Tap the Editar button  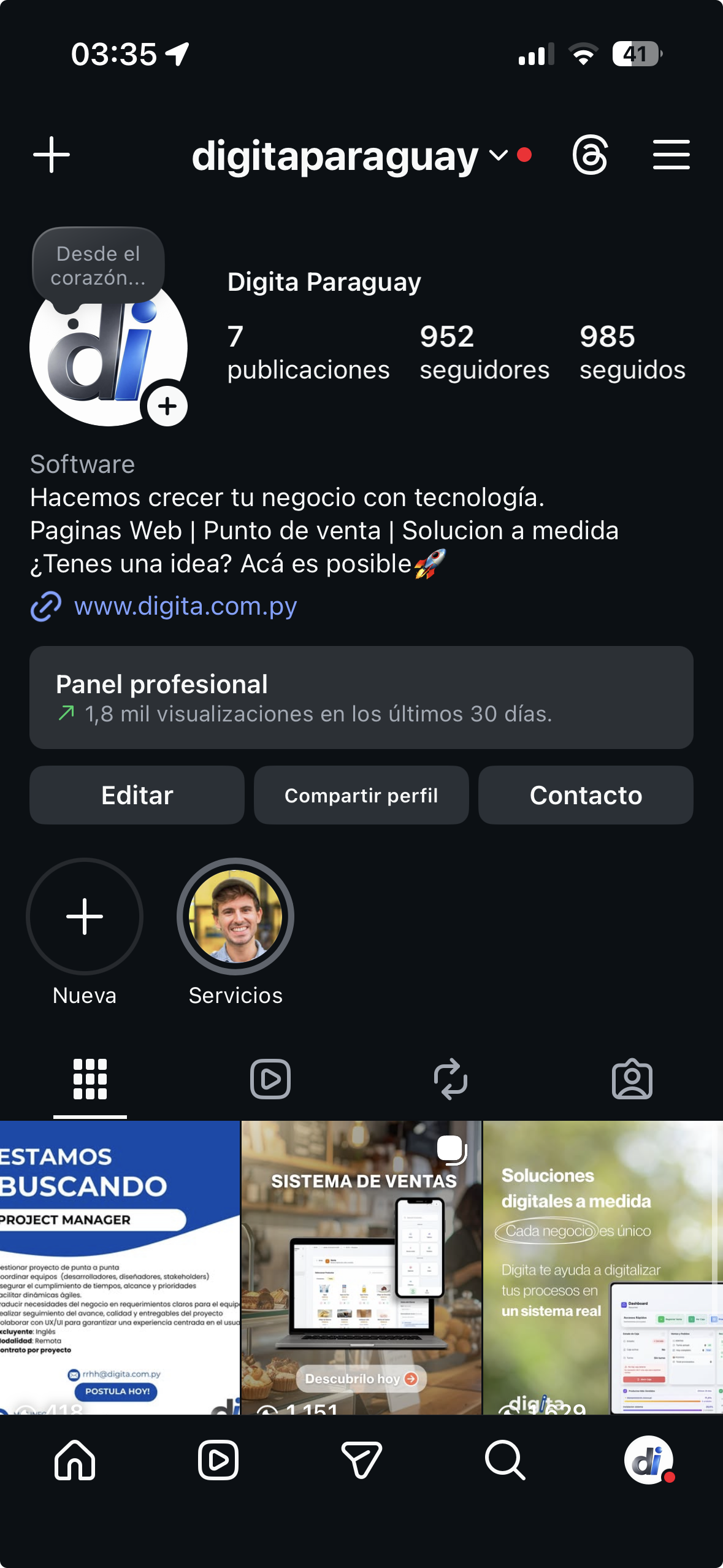point(137,795)
